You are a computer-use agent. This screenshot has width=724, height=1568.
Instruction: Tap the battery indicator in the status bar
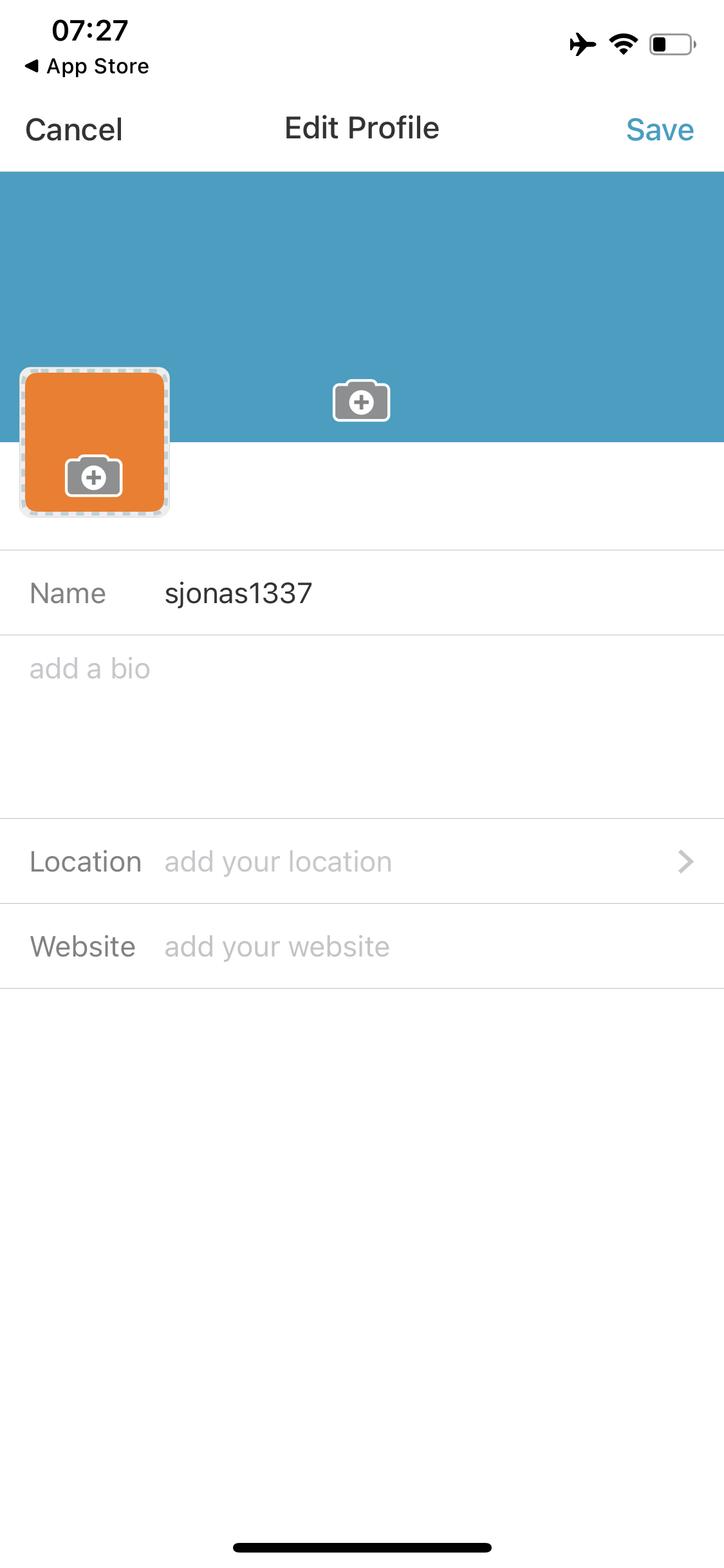(671, 44)
